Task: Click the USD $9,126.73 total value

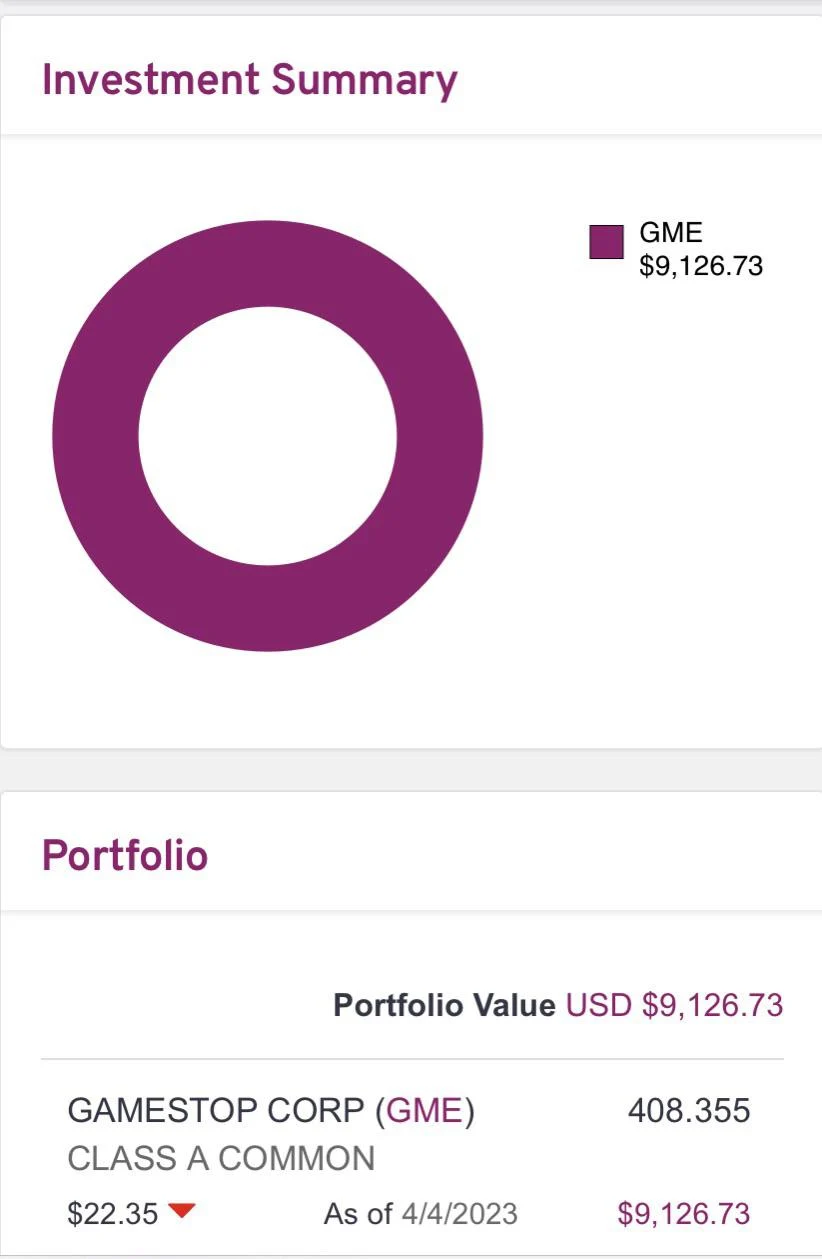Action: click(x=675, y=1006)
